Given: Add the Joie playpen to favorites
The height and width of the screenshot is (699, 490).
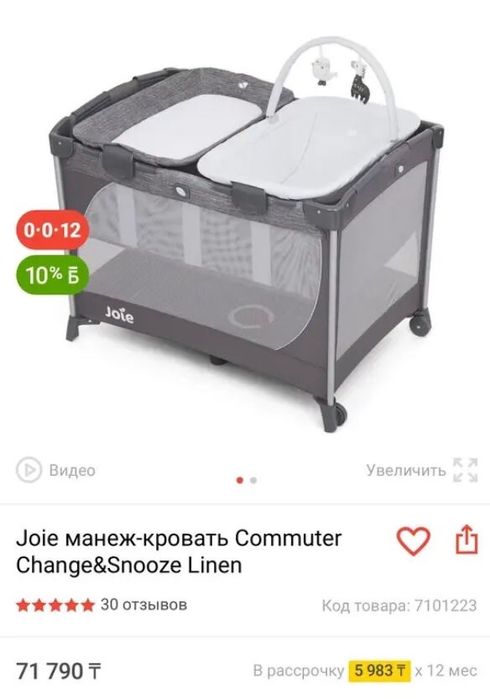Looking at the screenshot, I should [x=413, y=540].
